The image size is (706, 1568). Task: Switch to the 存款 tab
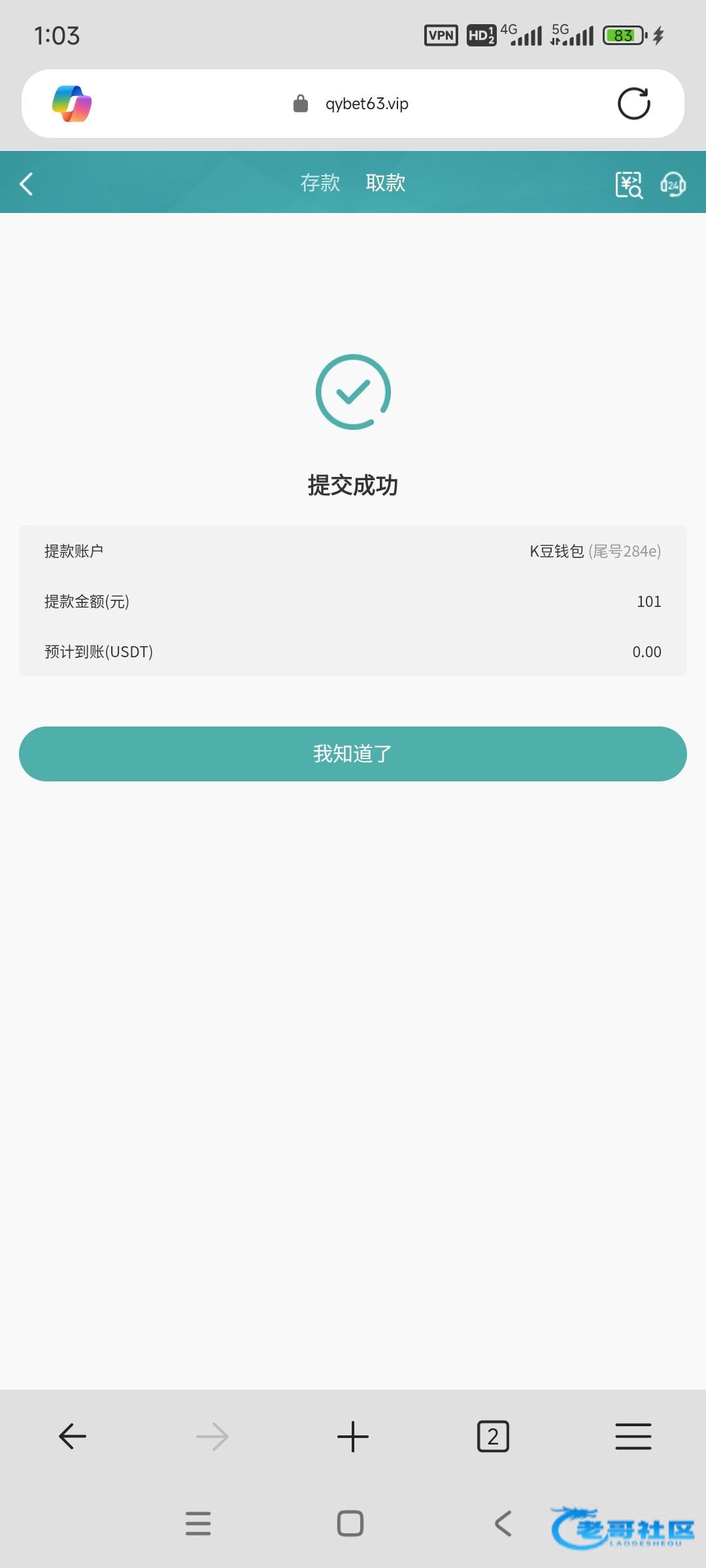coord(320,183)
